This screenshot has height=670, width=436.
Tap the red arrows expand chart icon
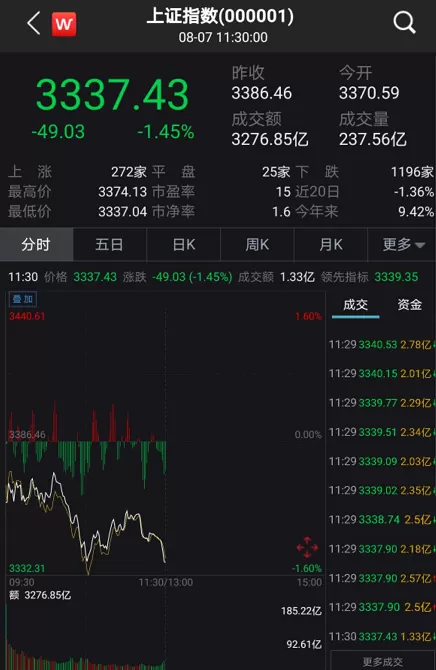[307, 547]
